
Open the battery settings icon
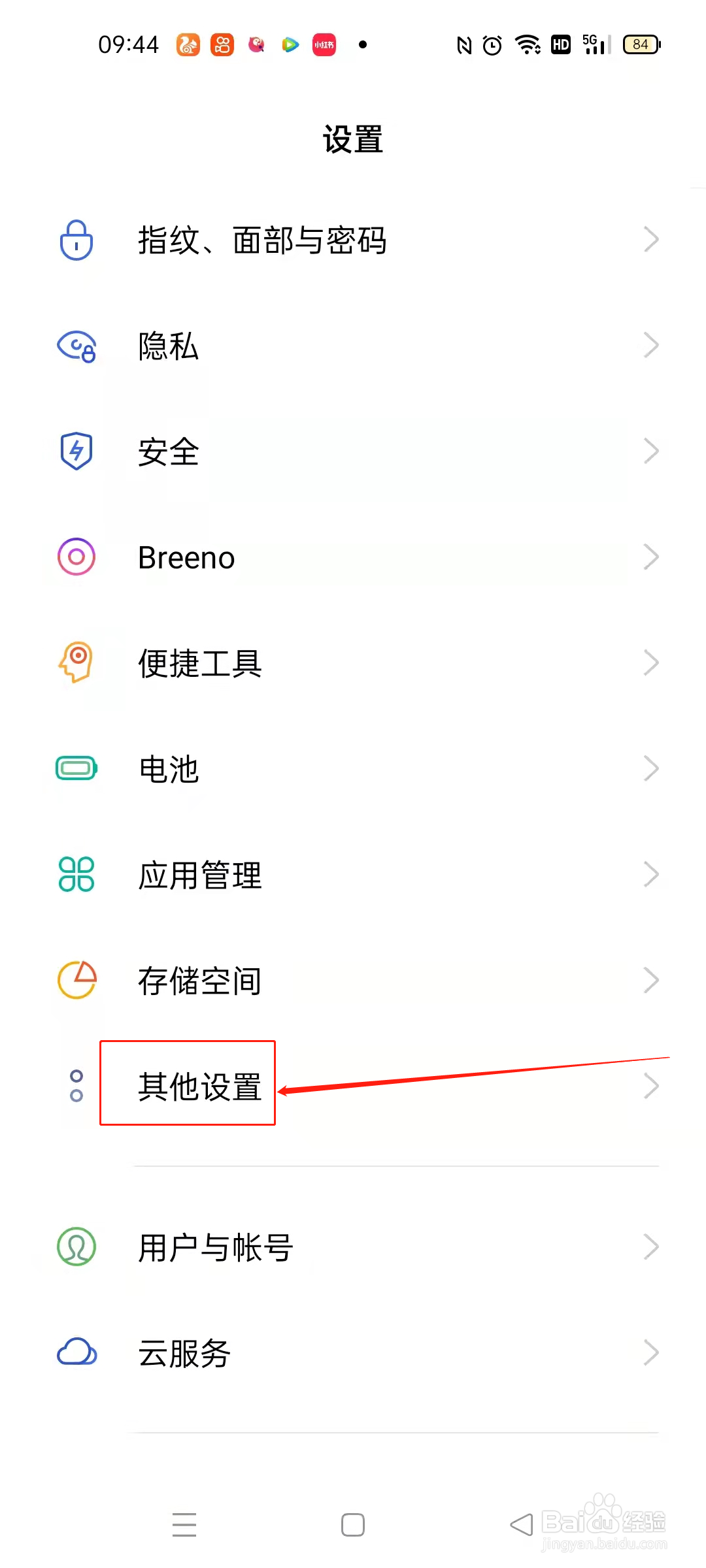tap(76, 769)
